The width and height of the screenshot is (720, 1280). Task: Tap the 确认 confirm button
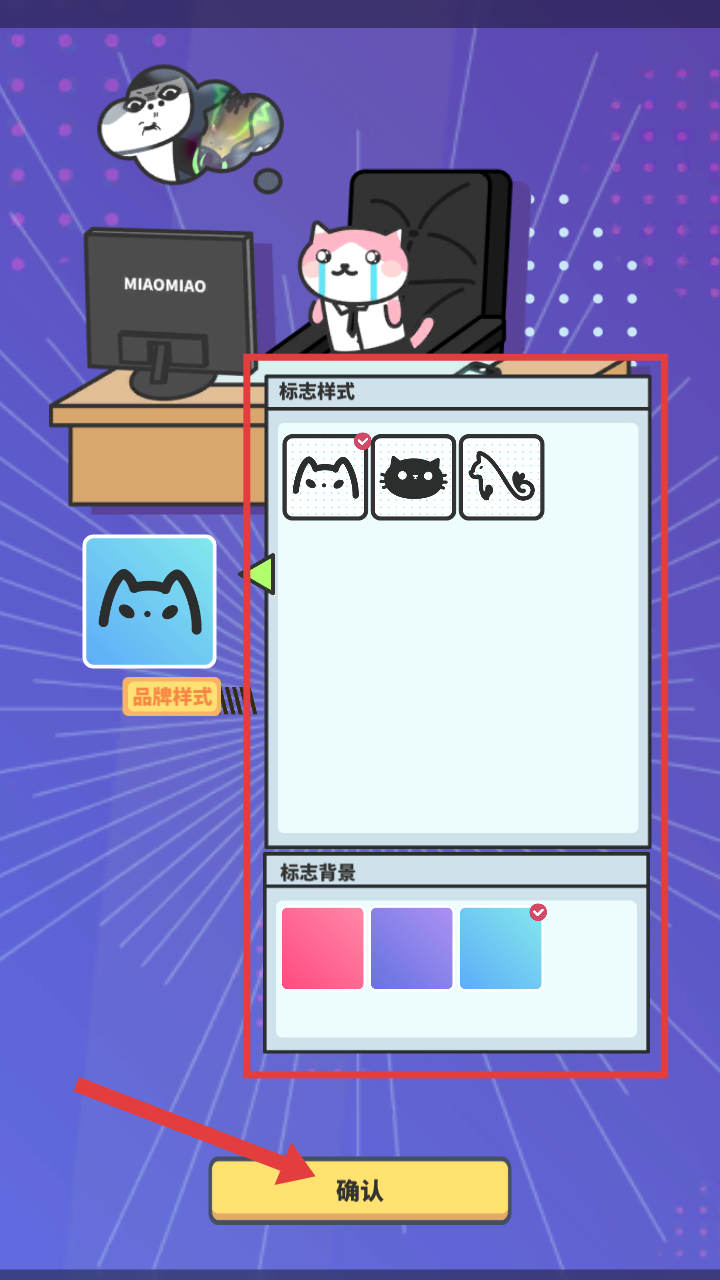click(x=360, y=1190)
